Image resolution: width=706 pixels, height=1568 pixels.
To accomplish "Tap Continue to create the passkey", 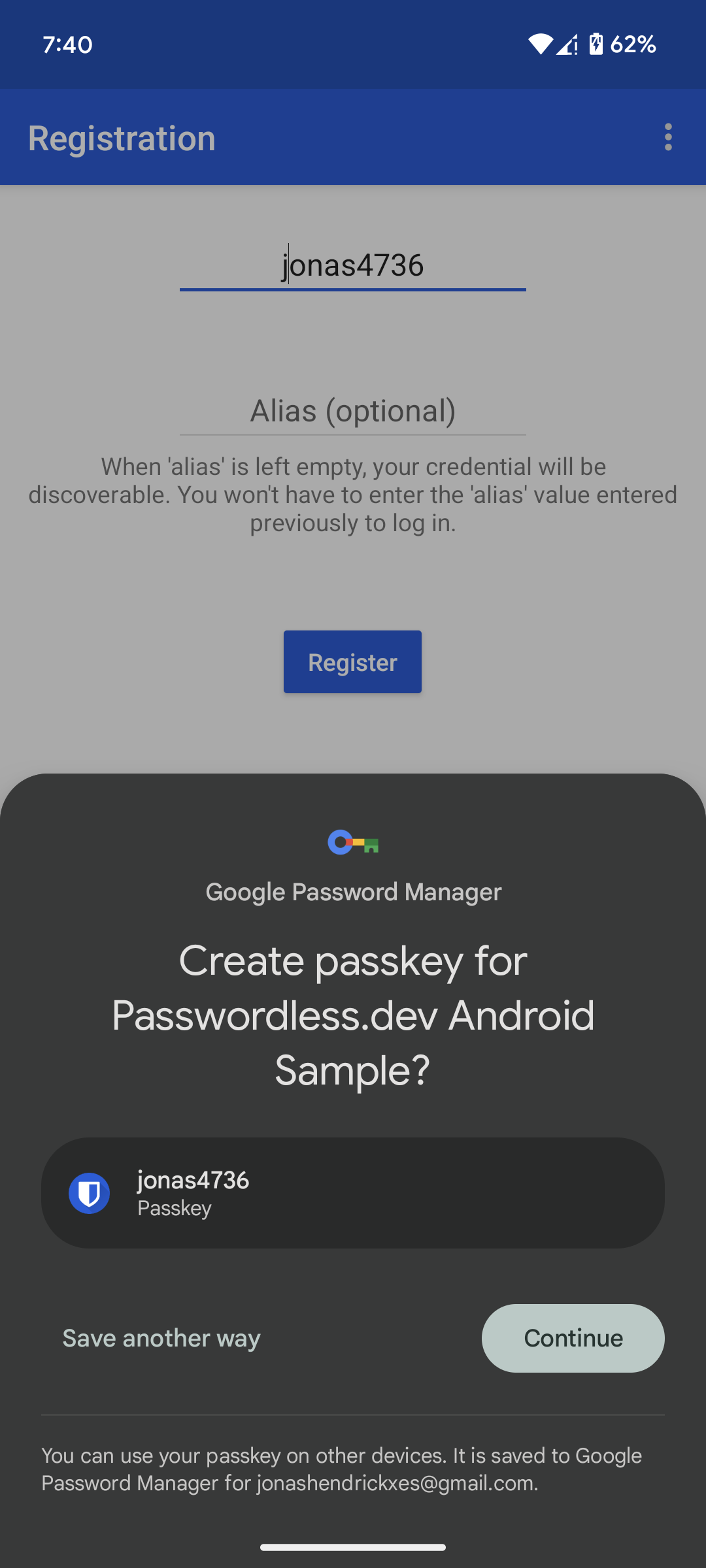I will [573, 1338].
